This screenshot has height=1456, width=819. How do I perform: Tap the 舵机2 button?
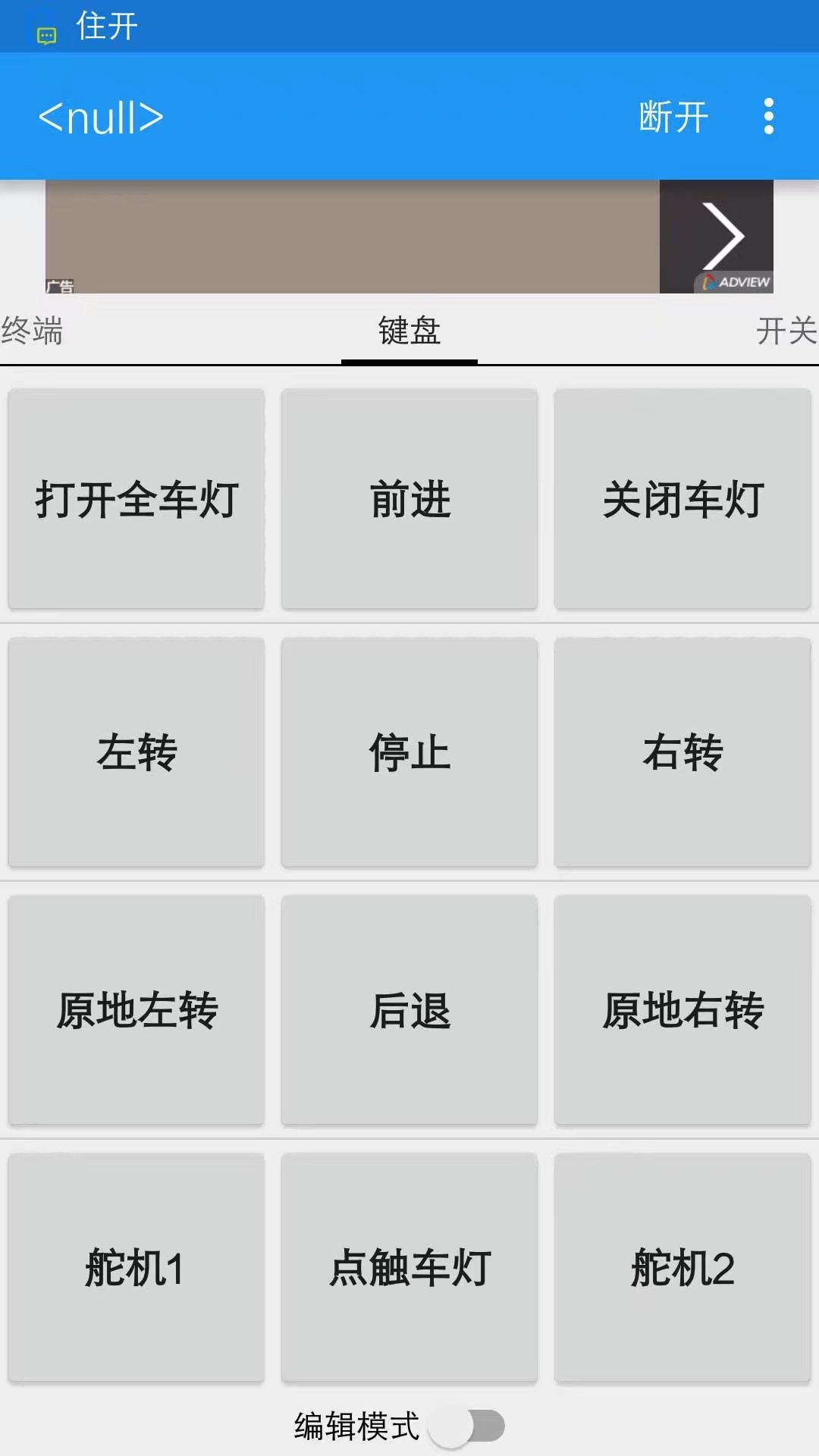pyautogui.click(x=682, y=1268)
